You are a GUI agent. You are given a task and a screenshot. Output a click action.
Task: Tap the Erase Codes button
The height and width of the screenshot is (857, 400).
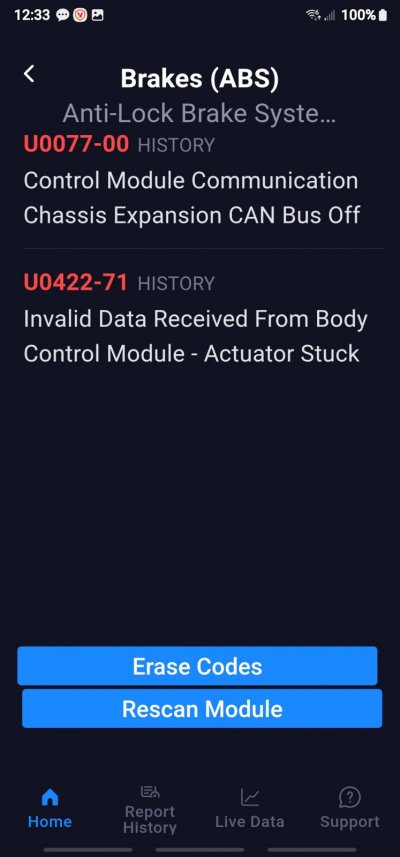click(197, 666)
